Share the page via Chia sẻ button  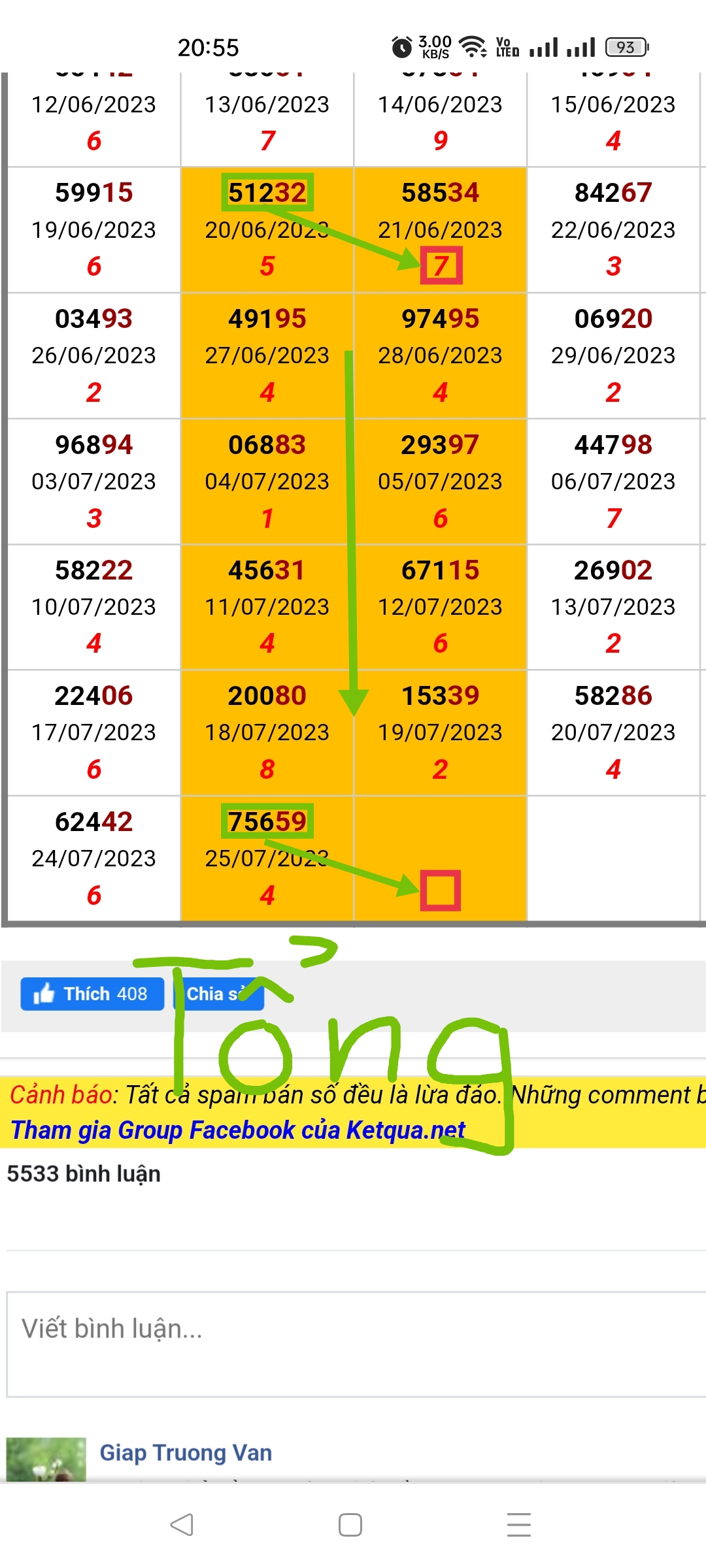click(x=218, y=994)
